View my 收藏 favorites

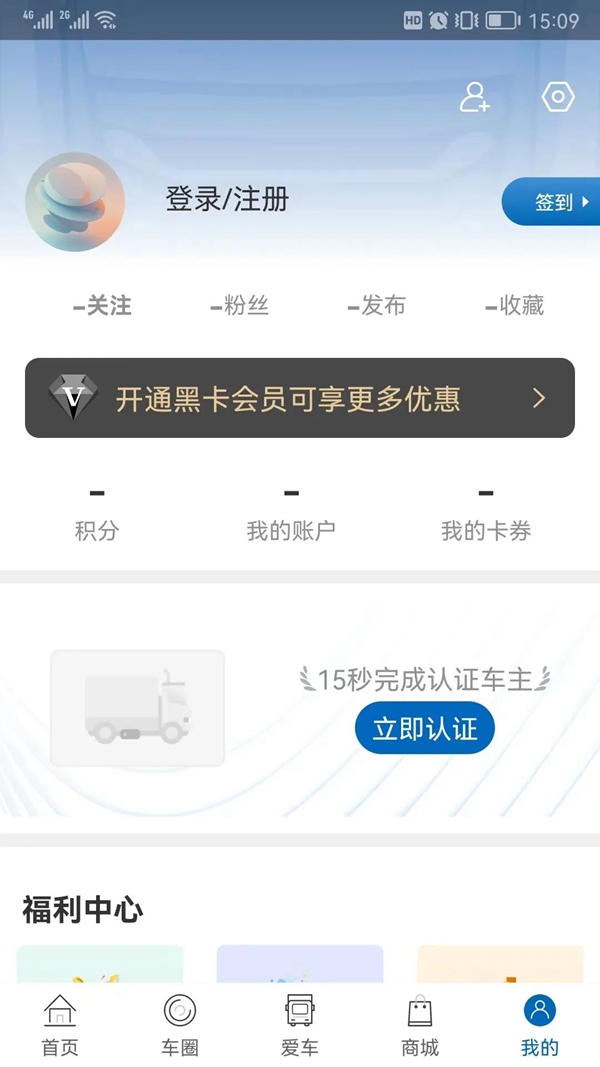tap(515, 306)
